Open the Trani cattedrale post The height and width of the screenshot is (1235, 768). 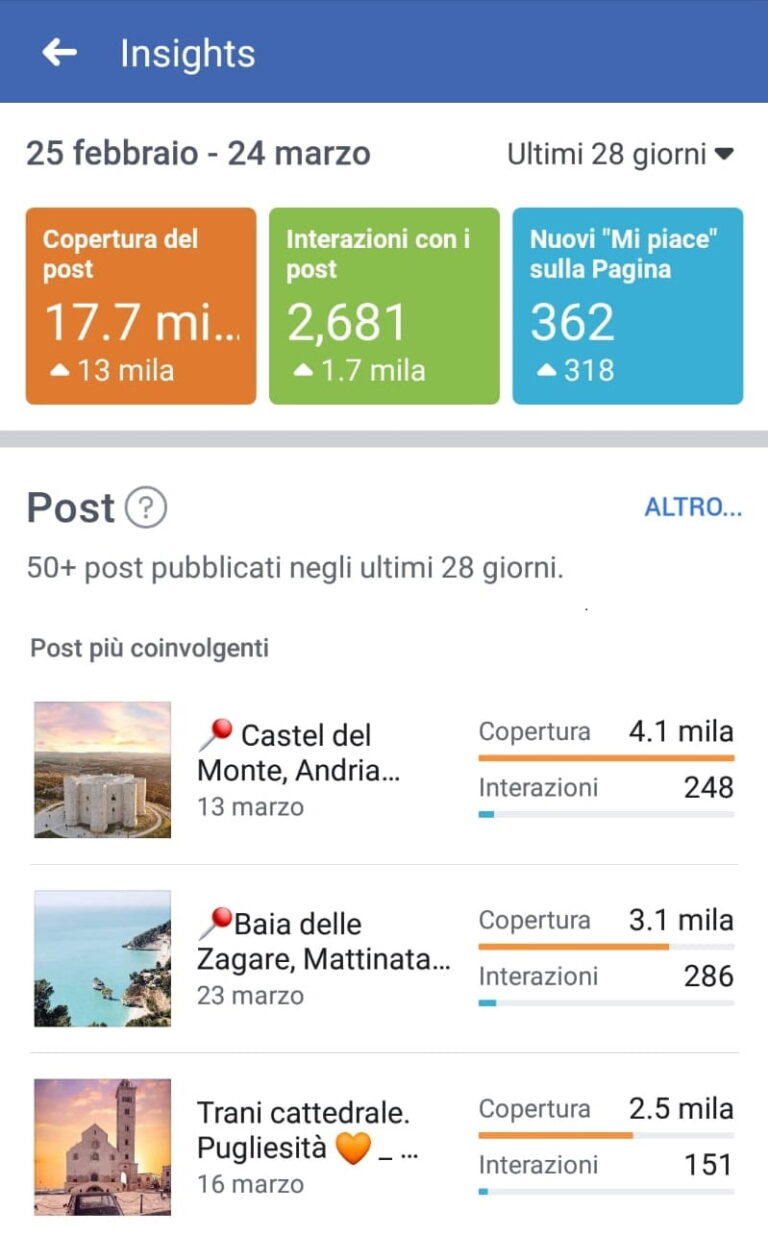click(384, 1147)
